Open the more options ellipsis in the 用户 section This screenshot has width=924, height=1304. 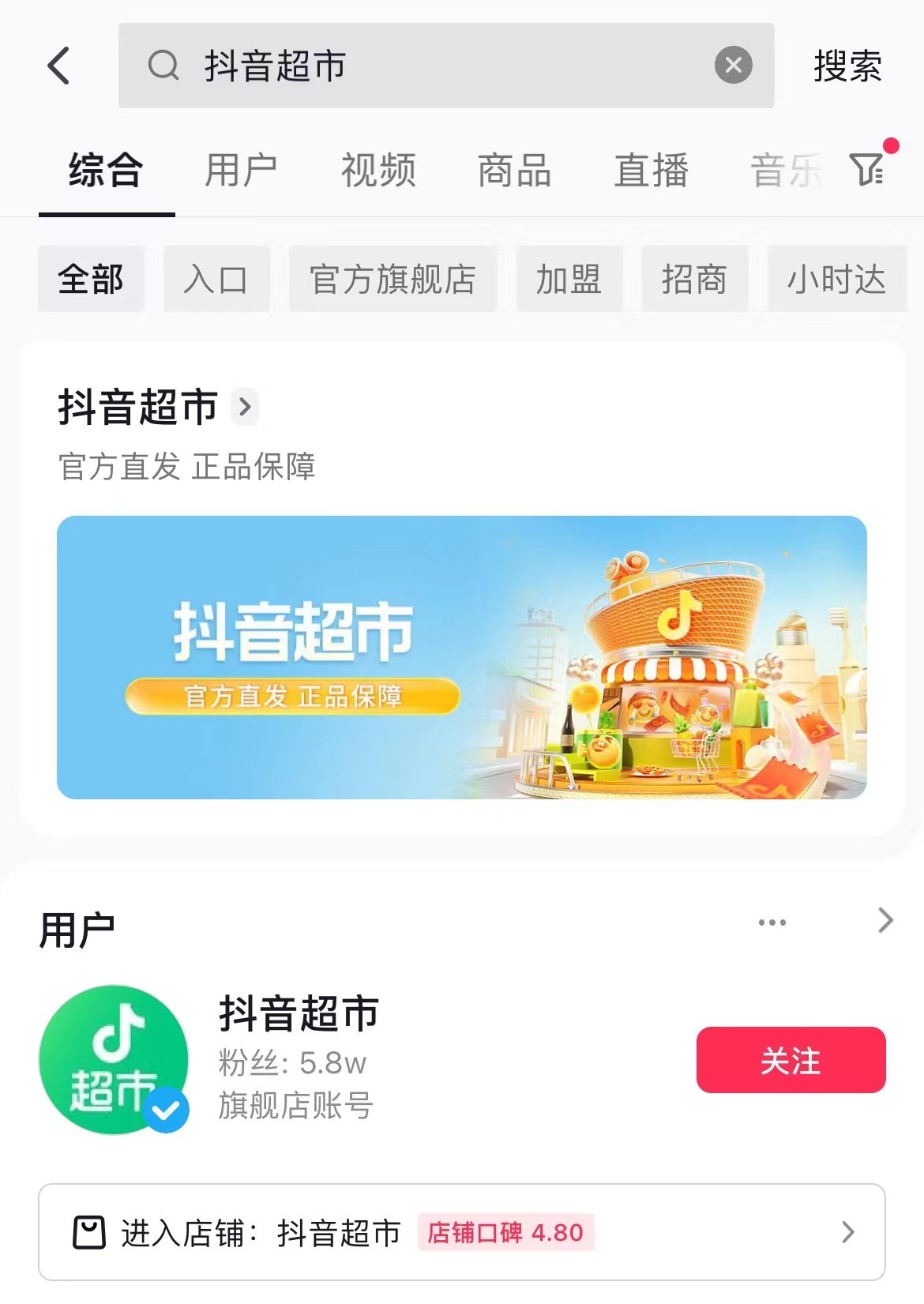pos(772,922)
